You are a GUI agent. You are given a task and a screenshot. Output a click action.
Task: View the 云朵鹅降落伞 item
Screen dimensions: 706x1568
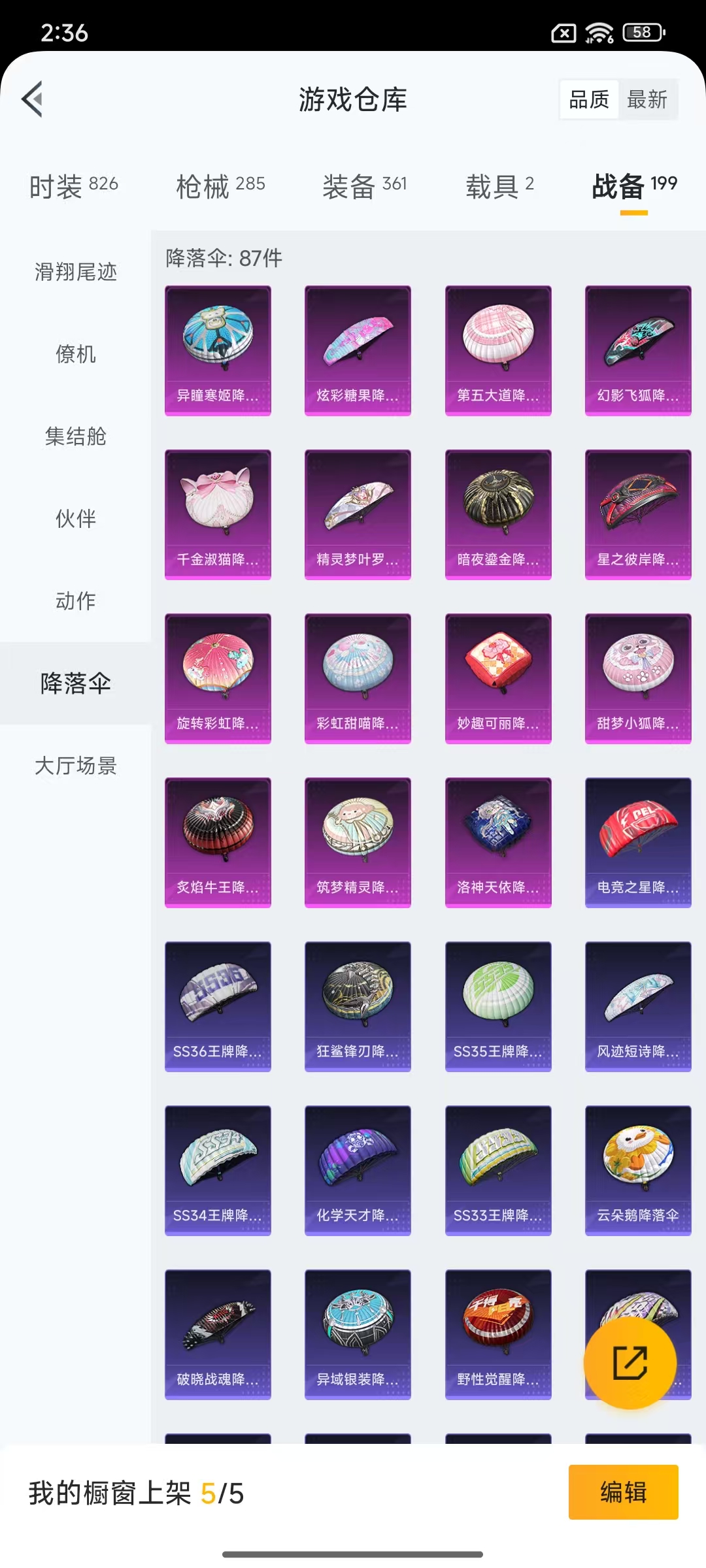(x=638, y=1170)
